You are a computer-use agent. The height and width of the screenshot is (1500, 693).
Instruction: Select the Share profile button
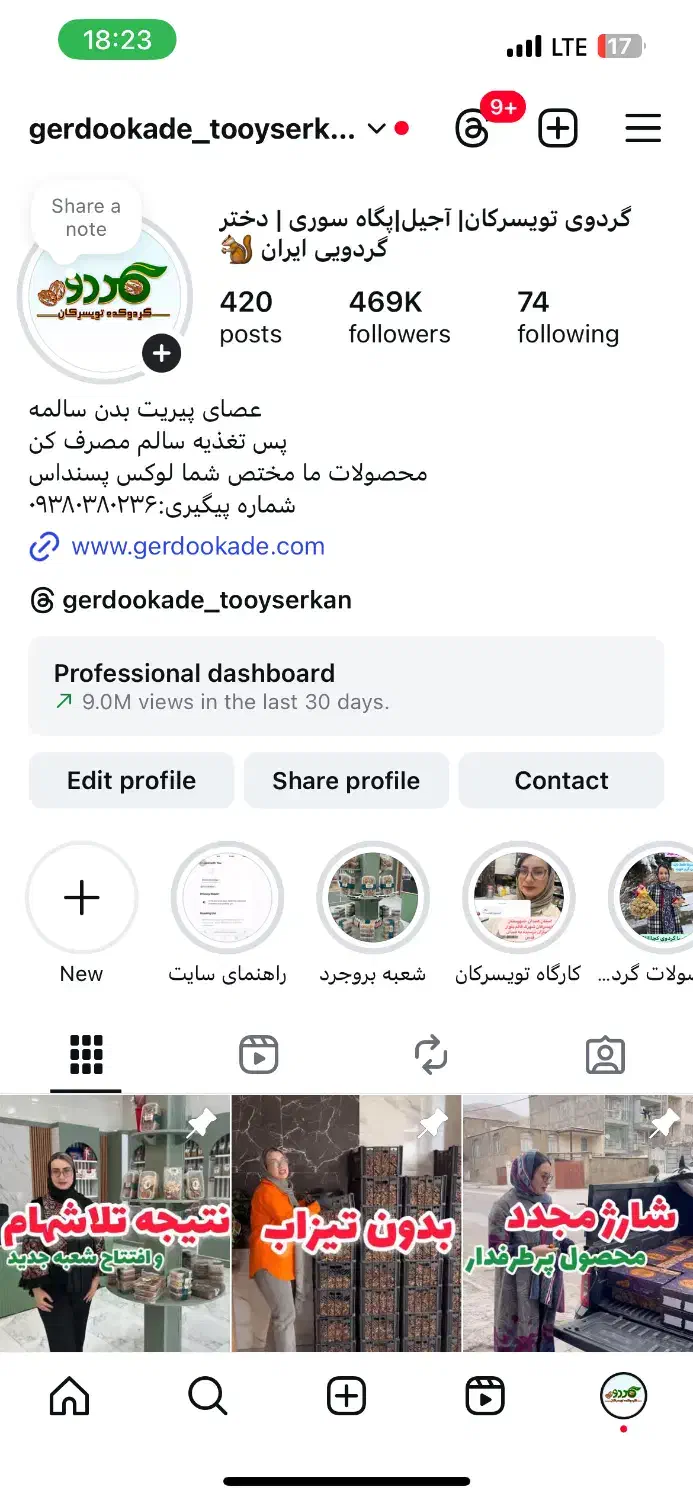[x=346, y=781]
